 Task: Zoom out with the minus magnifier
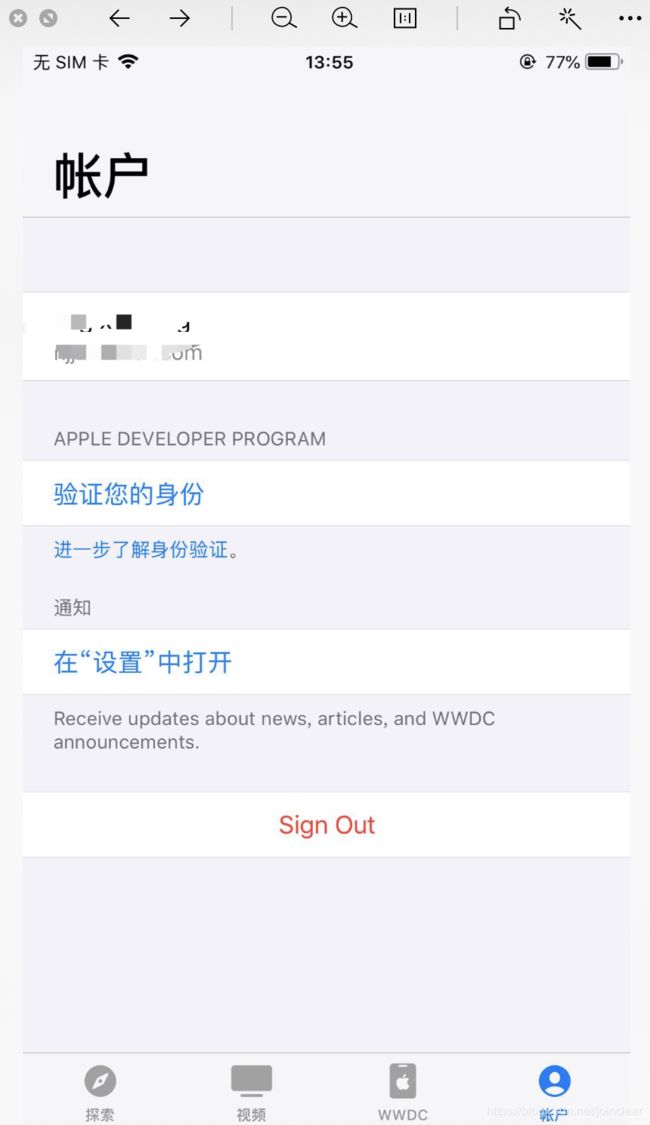[283, 19]
